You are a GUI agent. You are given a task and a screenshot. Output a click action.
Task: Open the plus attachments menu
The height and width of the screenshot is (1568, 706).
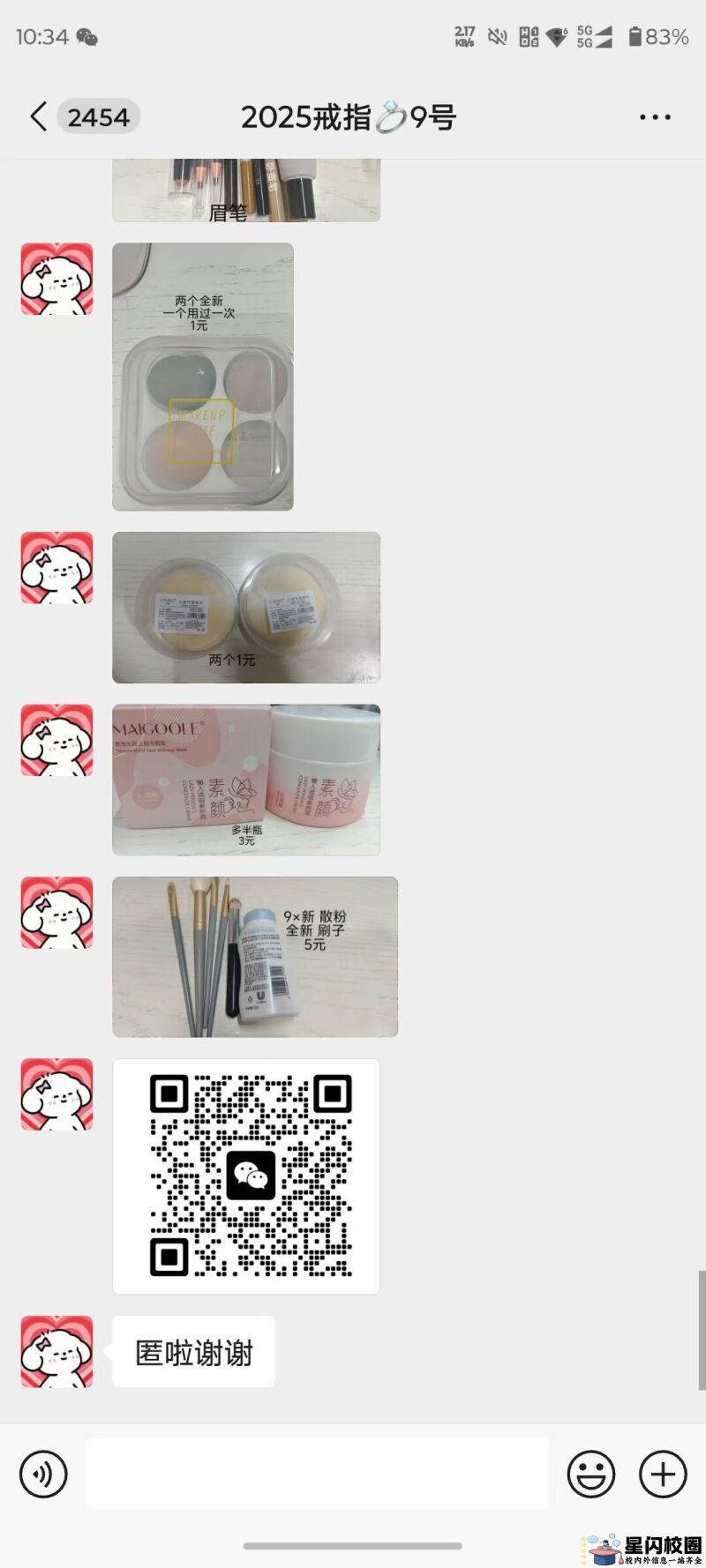(662, 1474)
